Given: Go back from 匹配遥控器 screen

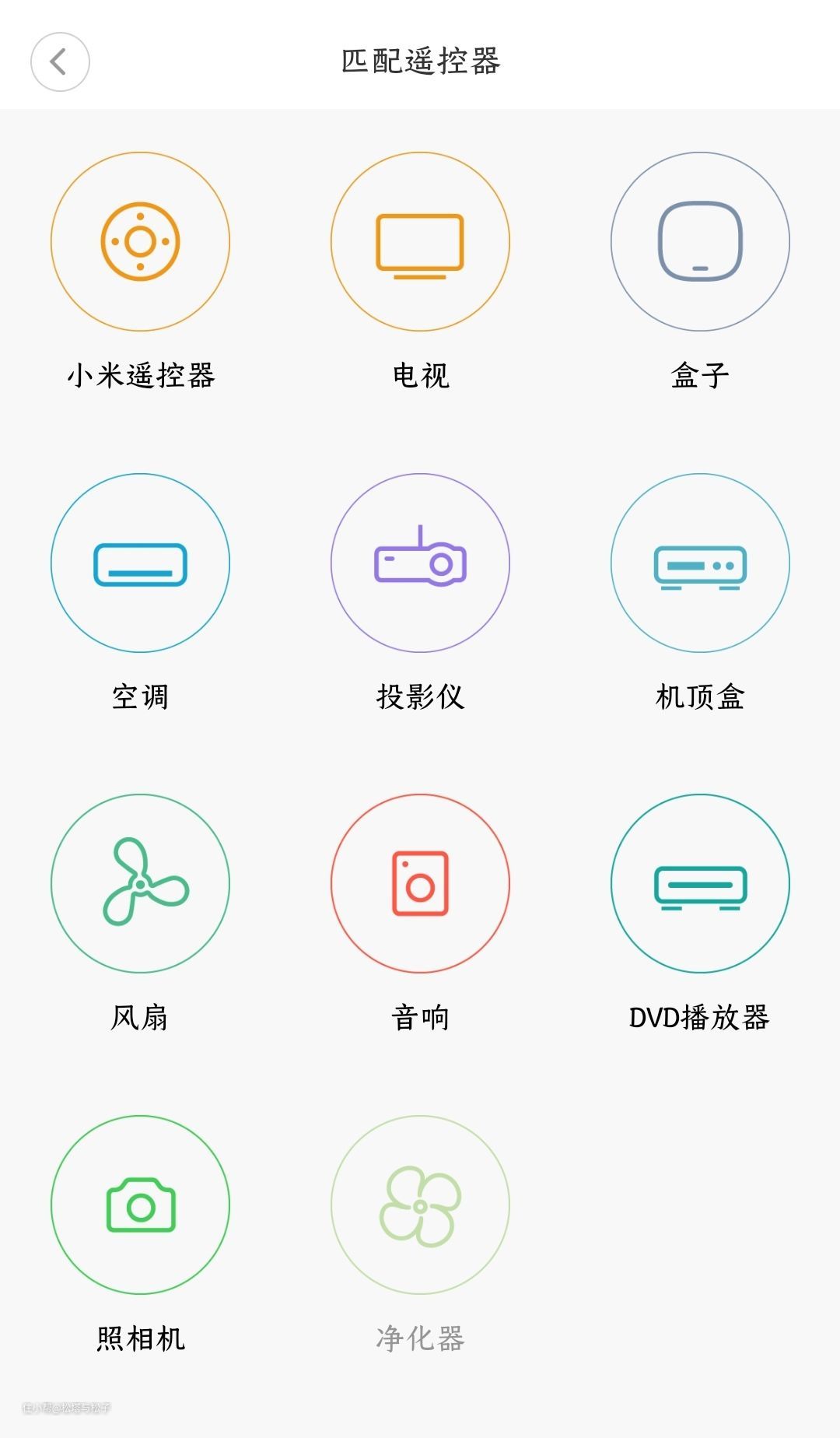Looking at the screenshot, I should click(60, 62).
